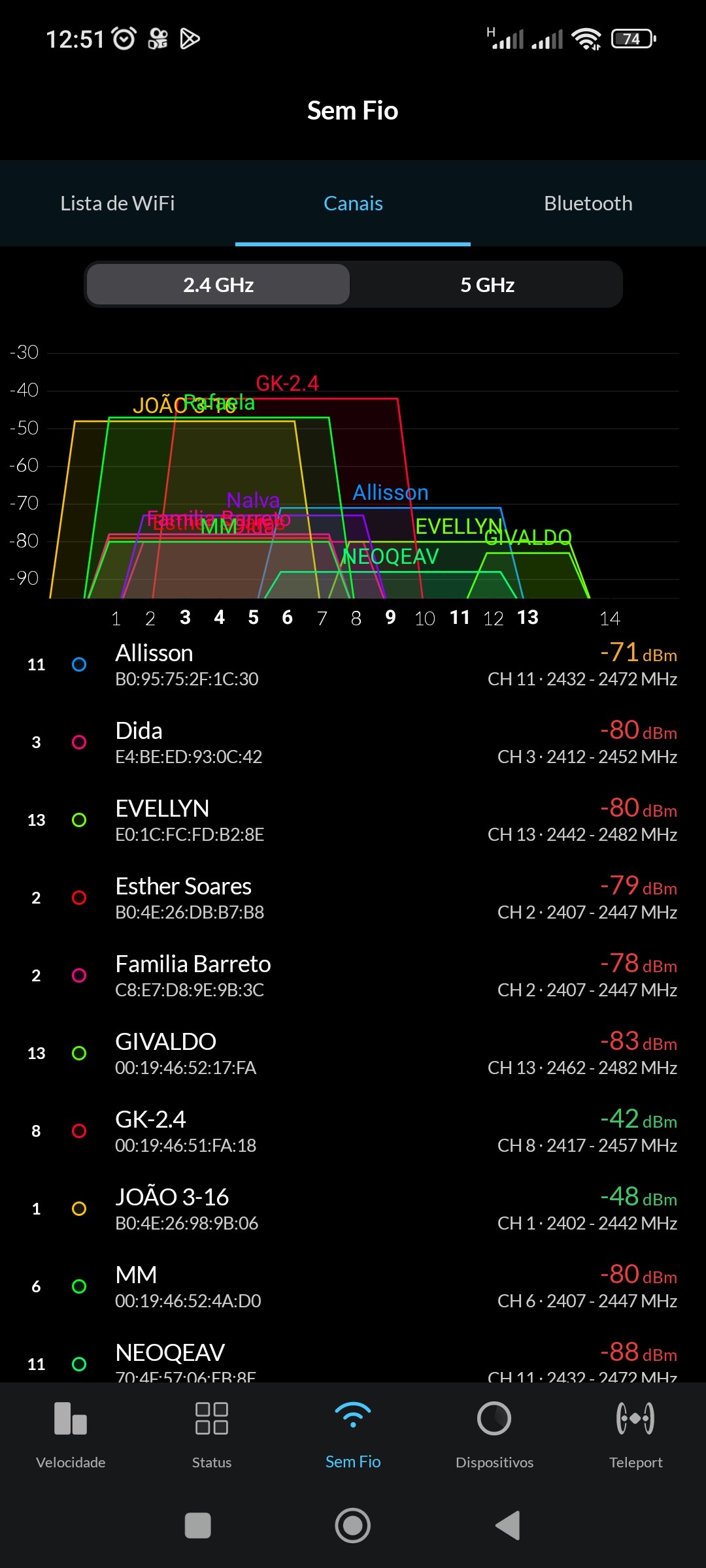This screenshot has height=1568, width=706.
Task: Open the GIVALDO network entry
Action: pyautogui.click(x=353, y=1053)
